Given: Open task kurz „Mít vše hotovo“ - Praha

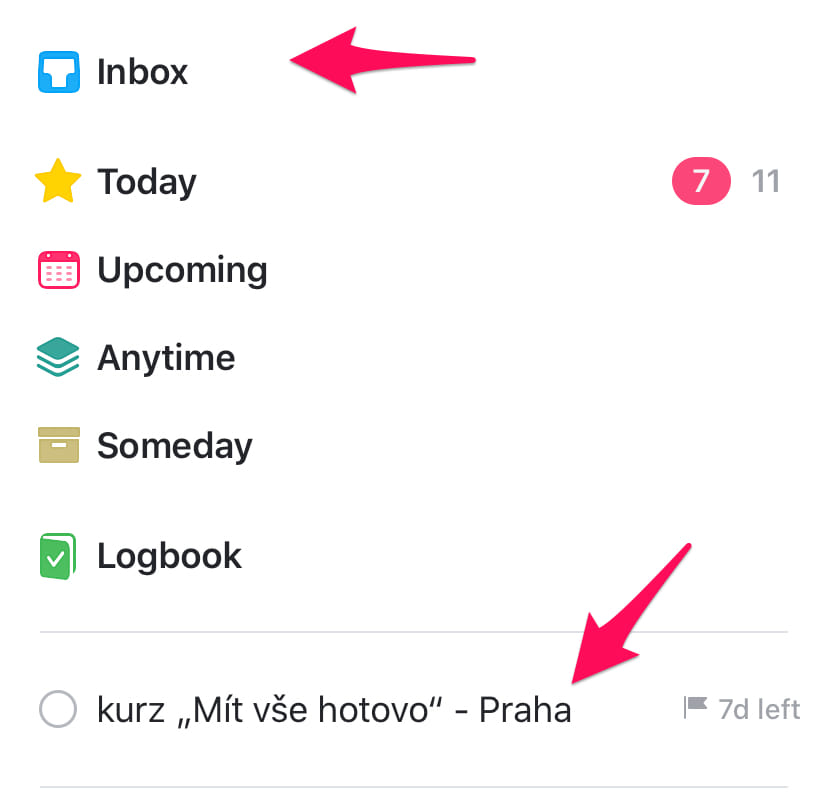Looking at the screenshot, I should [x=334, y=710].
